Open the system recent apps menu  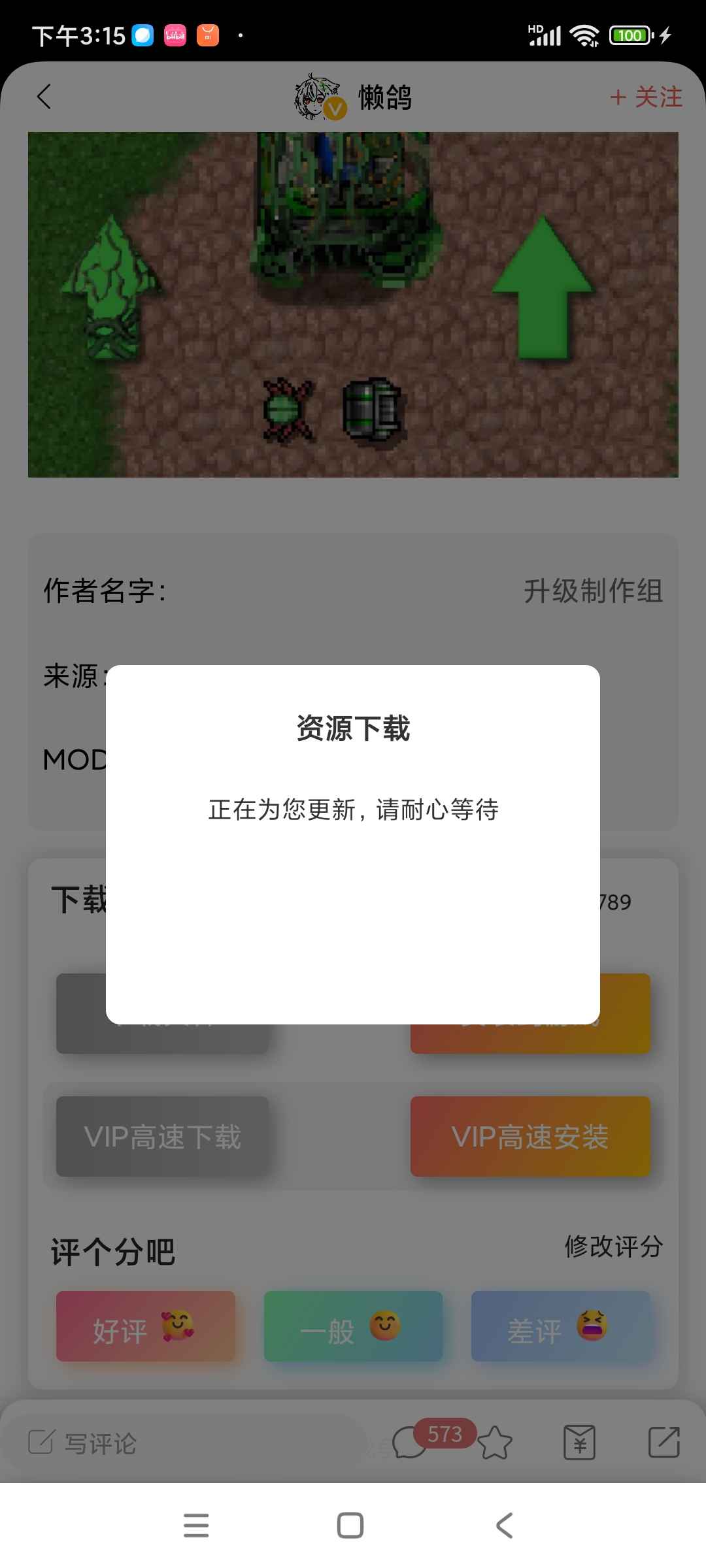coord(196,1526)
